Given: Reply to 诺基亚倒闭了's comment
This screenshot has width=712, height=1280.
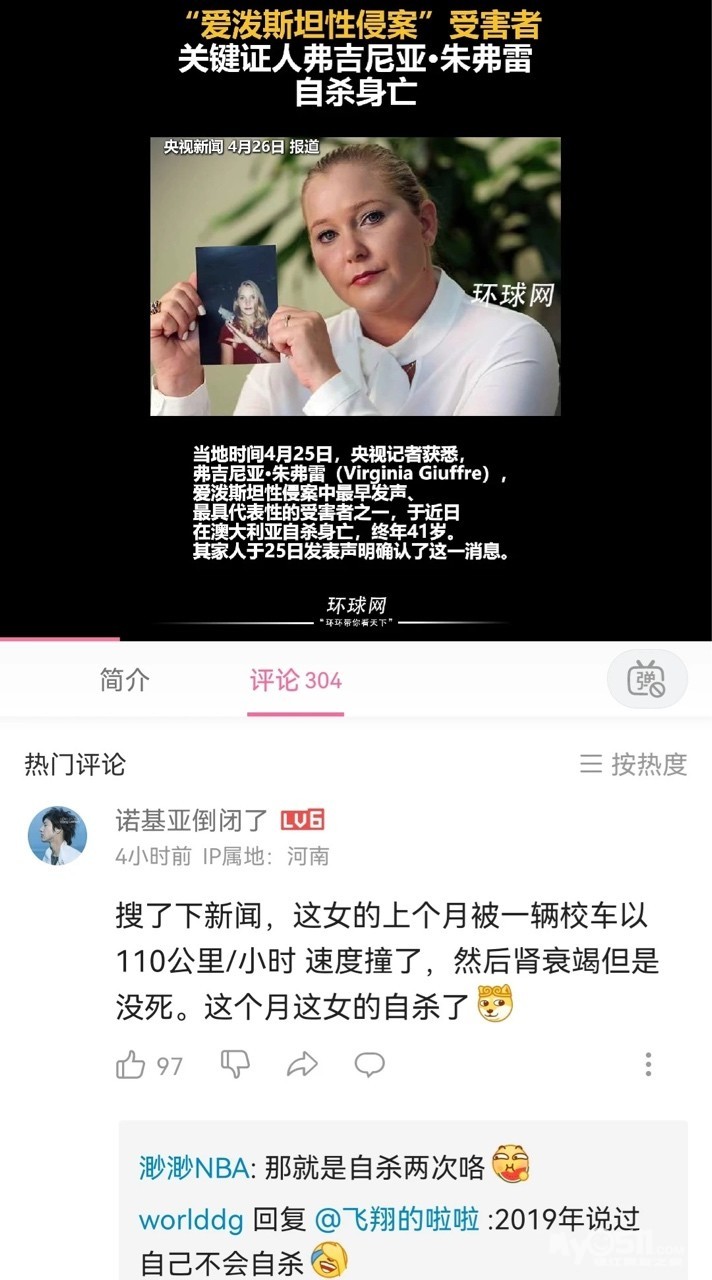Looking at the screenshot, I should 369,1064.
